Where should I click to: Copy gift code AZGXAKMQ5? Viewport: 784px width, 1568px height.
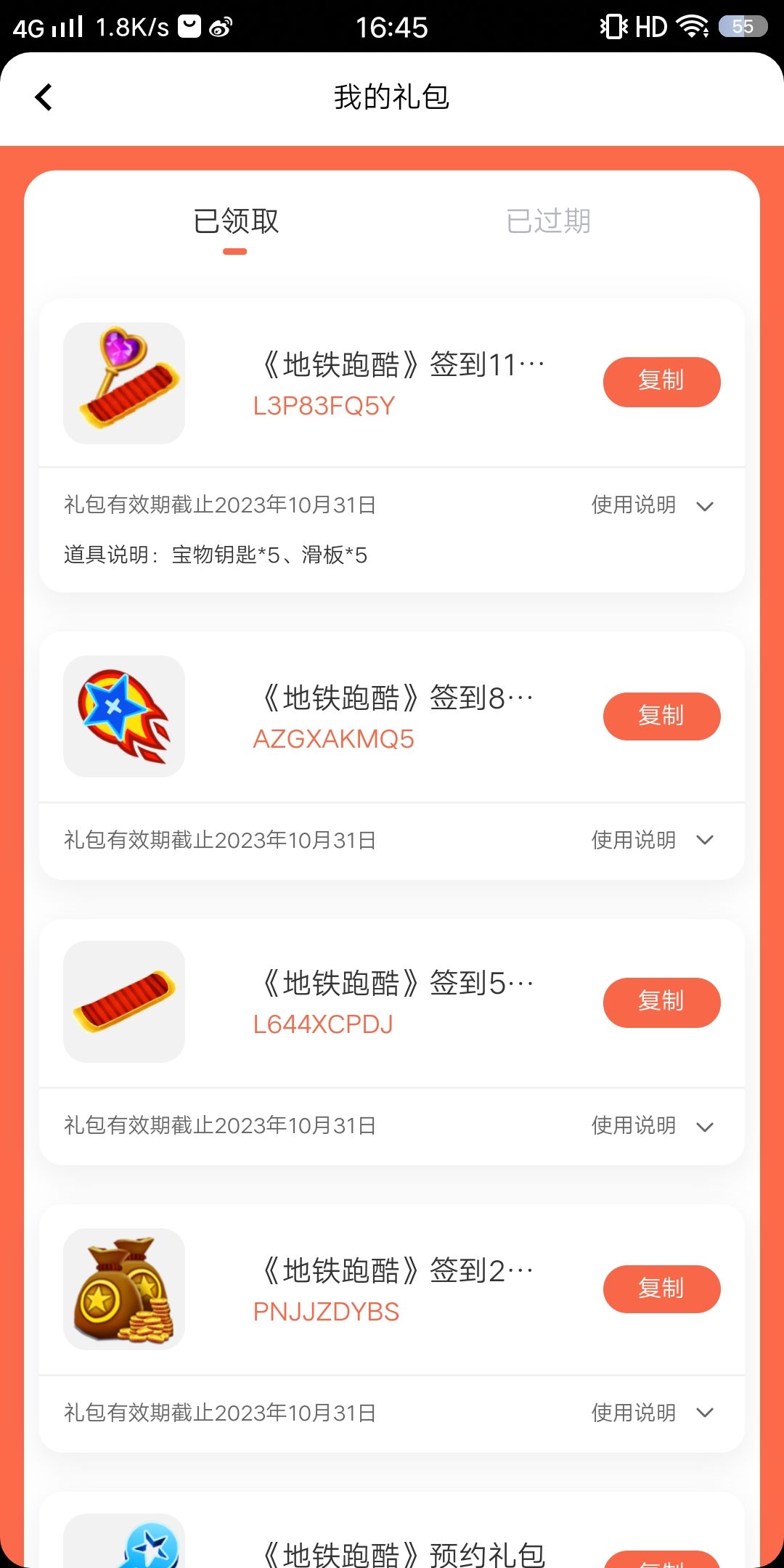coord(661,716)
